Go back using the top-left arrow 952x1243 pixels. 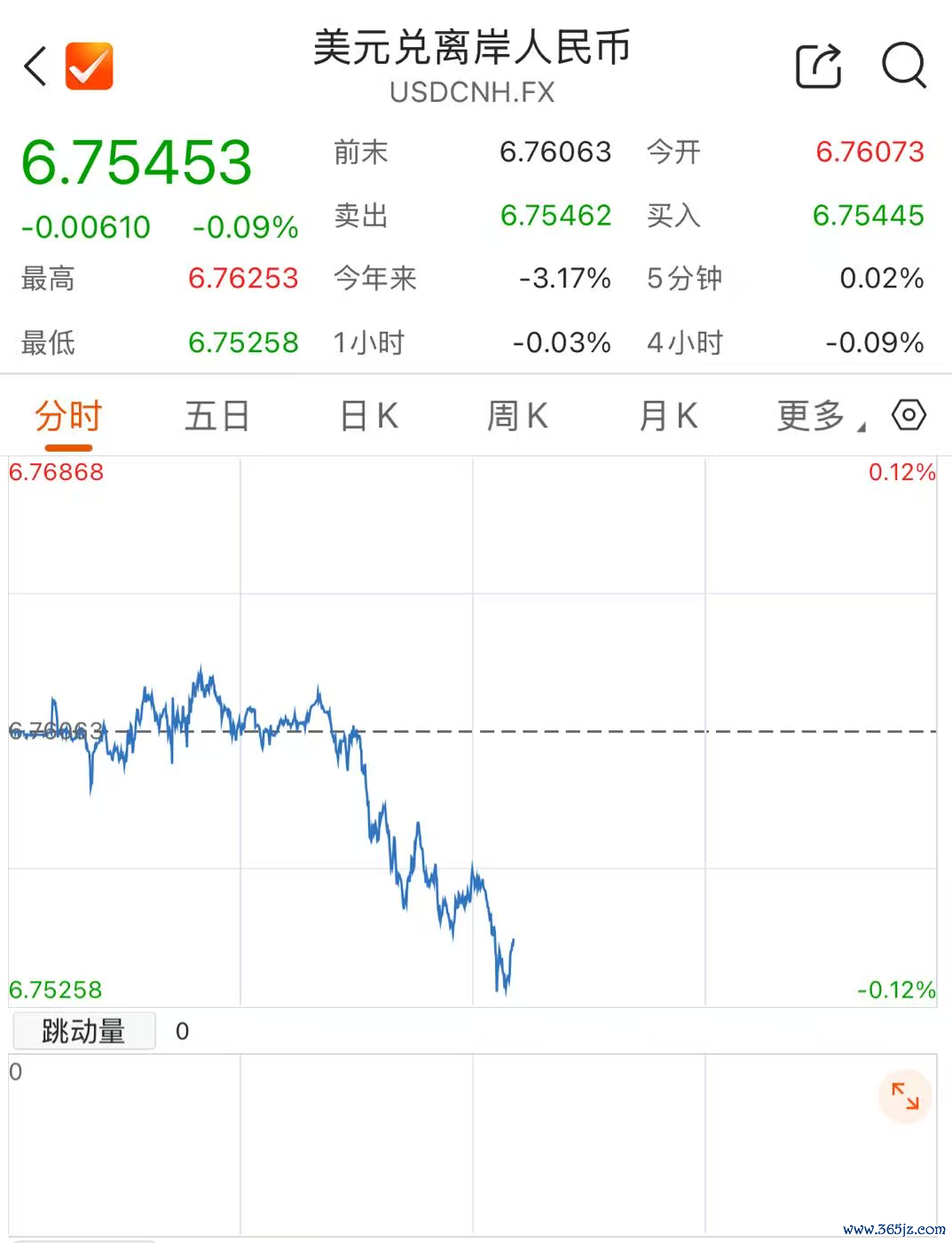pyautogui.click(x=35, y=66)
